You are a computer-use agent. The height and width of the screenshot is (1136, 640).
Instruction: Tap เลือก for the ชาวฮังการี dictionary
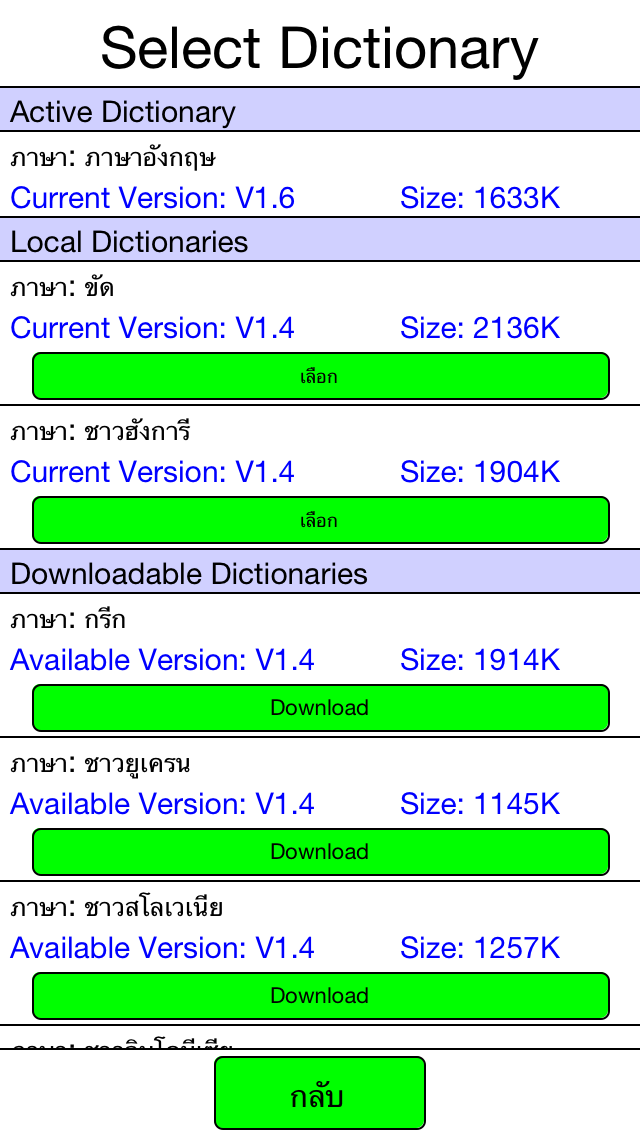(x=320, y=520)
